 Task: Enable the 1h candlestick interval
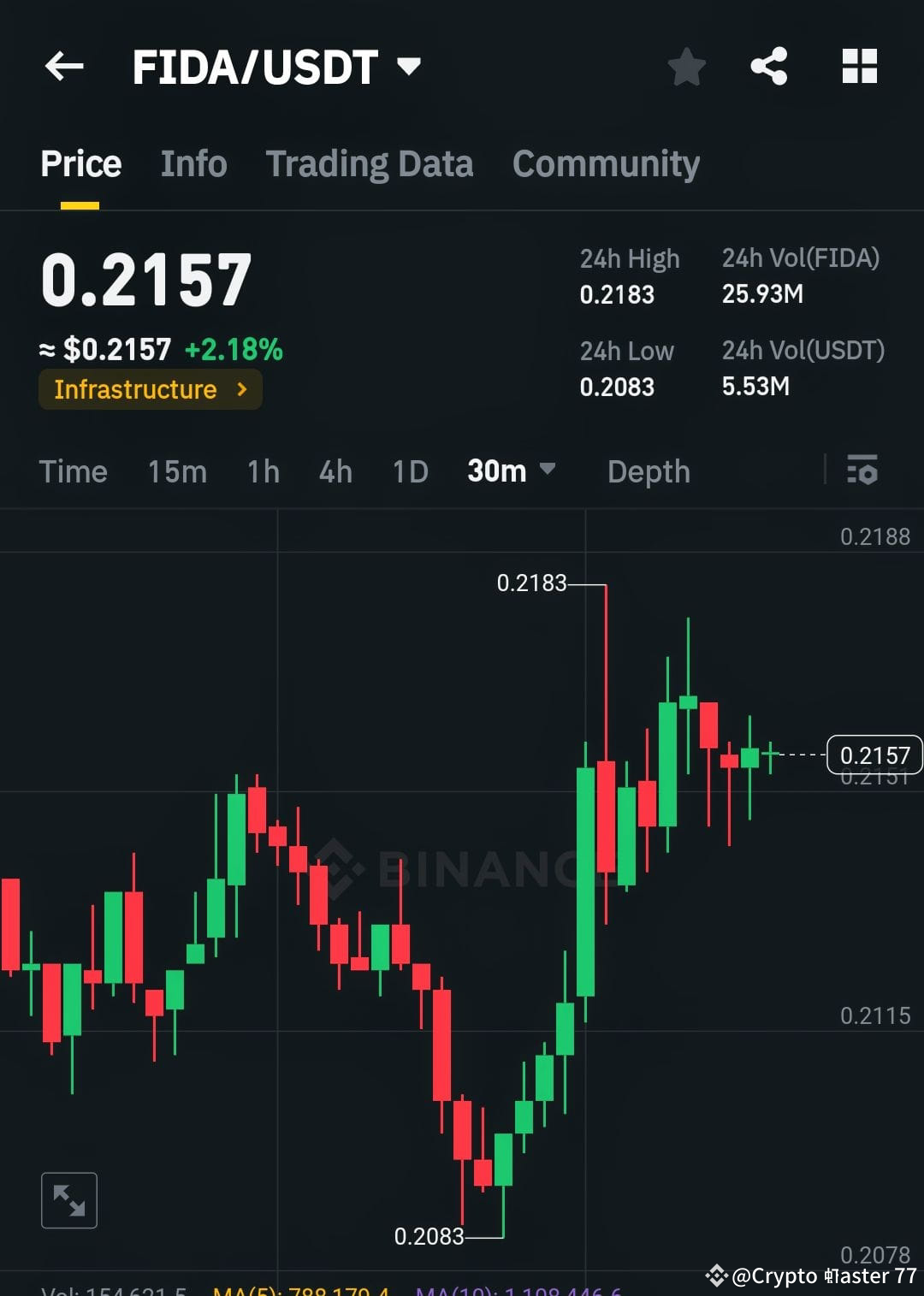pos(262,471)
